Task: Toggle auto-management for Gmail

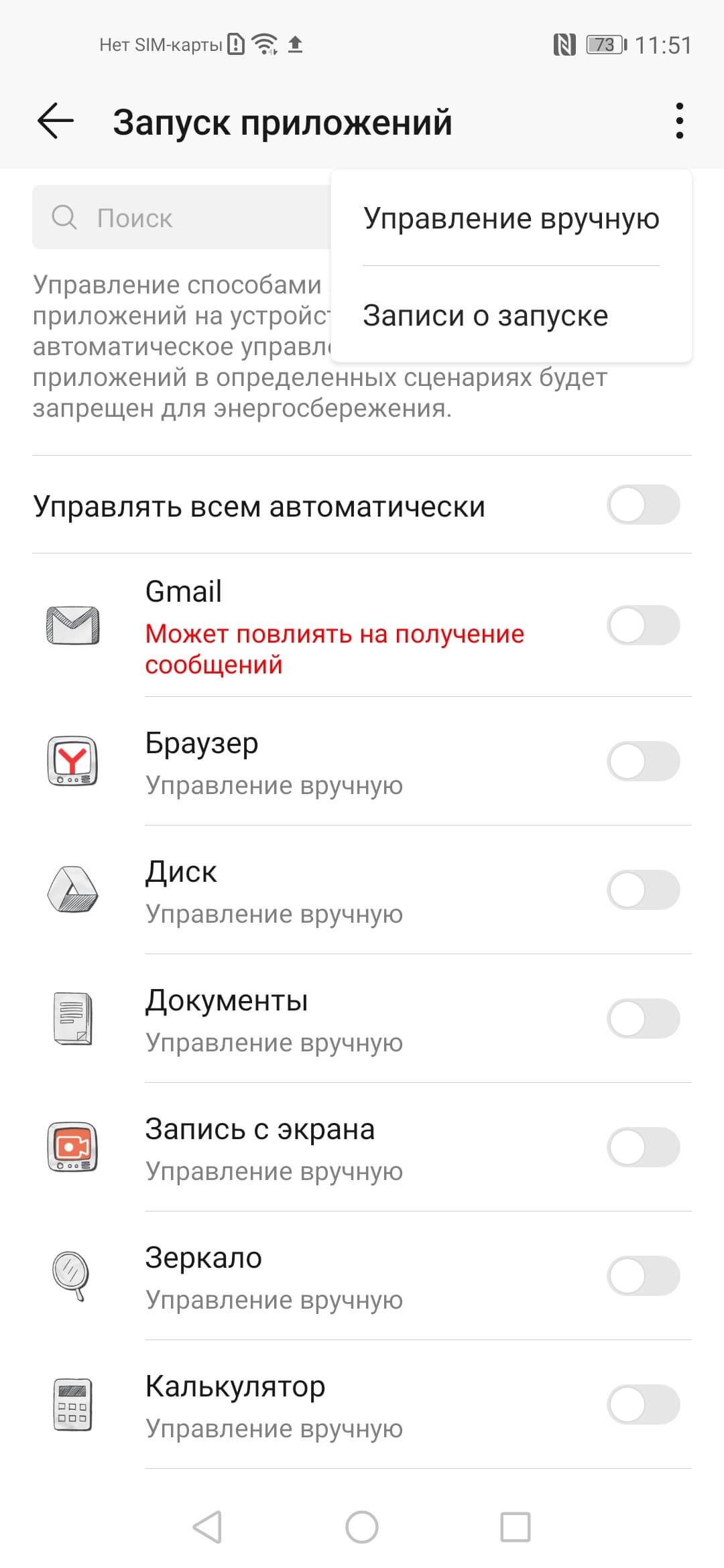Action: pyautogui.click(x=643, y=625)
